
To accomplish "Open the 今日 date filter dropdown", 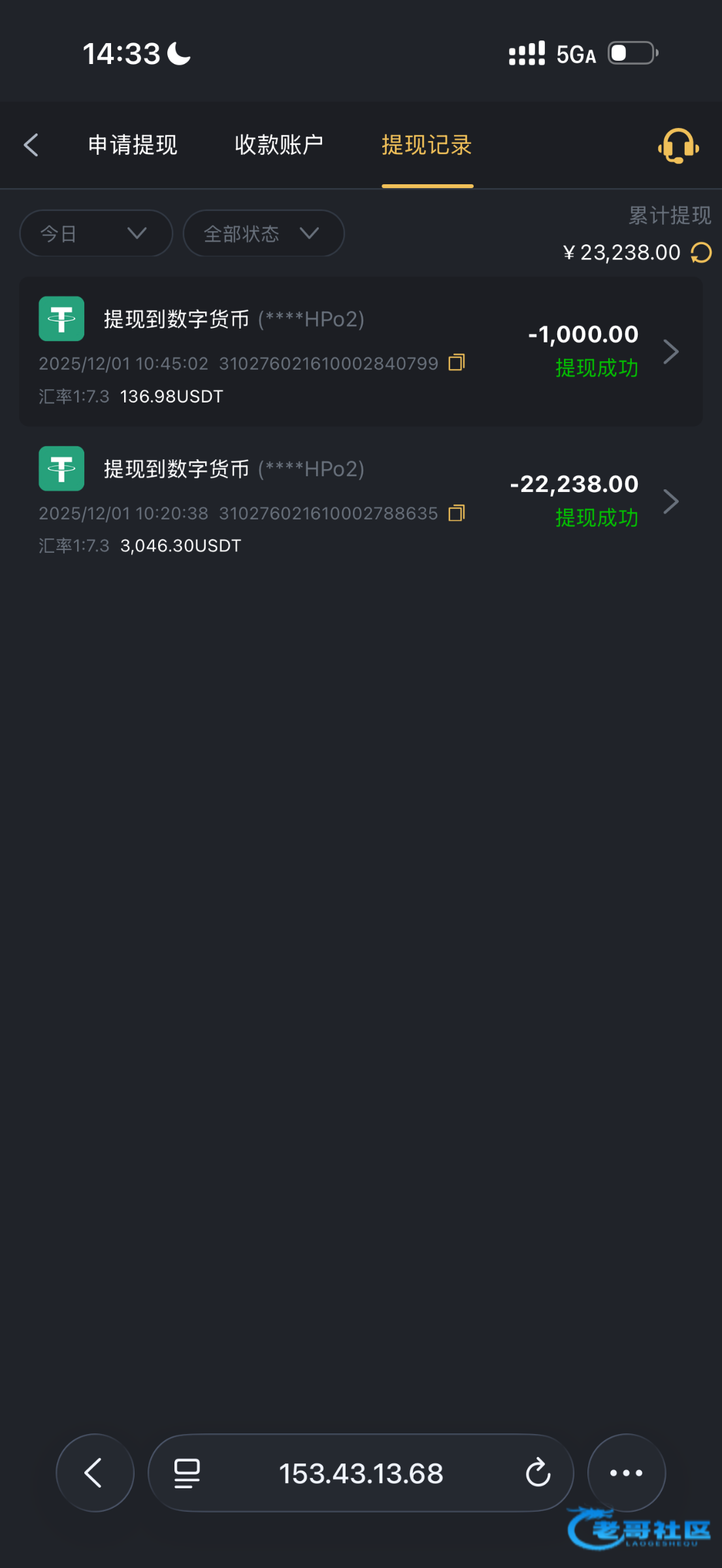I will point(95,233).
